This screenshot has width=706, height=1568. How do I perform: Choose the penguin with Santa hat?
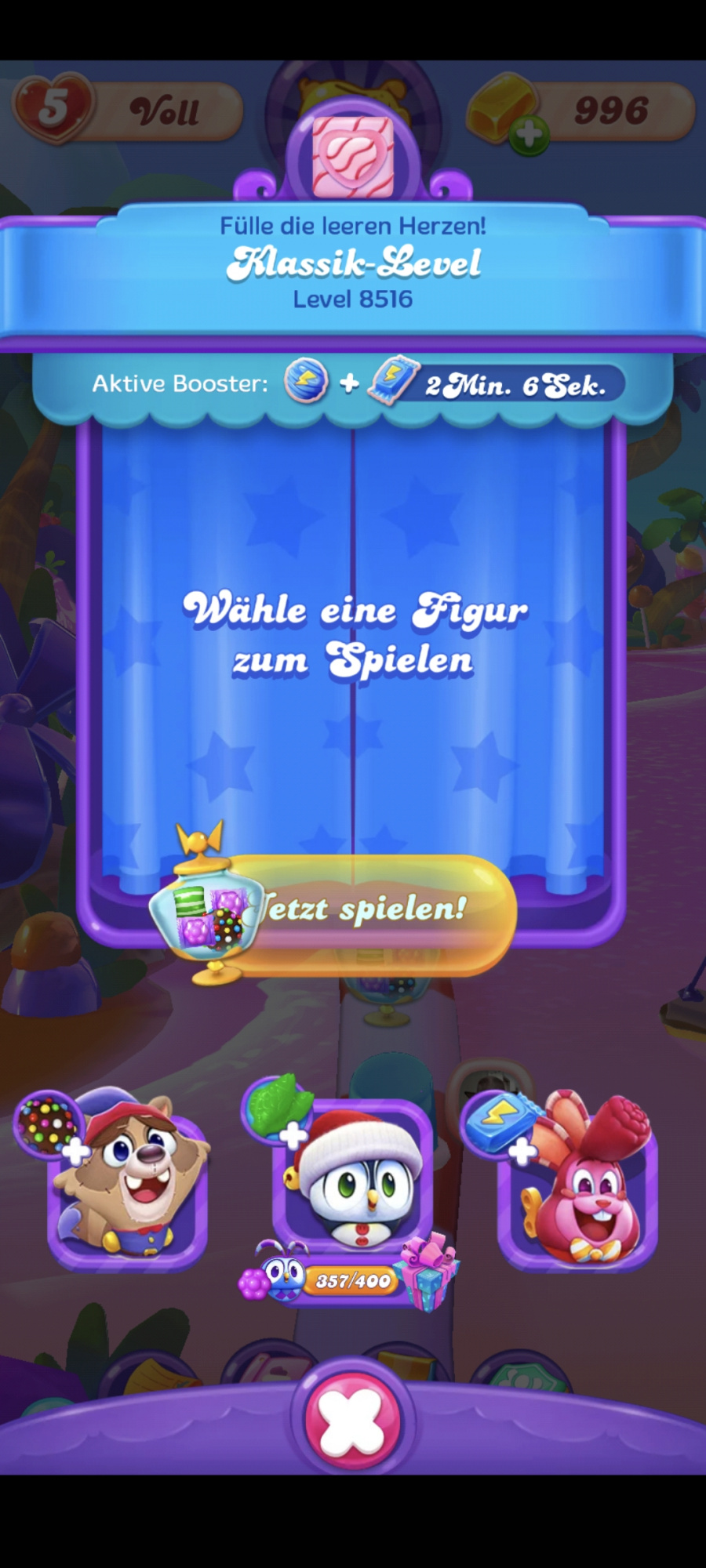pyautogui.click(x=353, y=1168)
